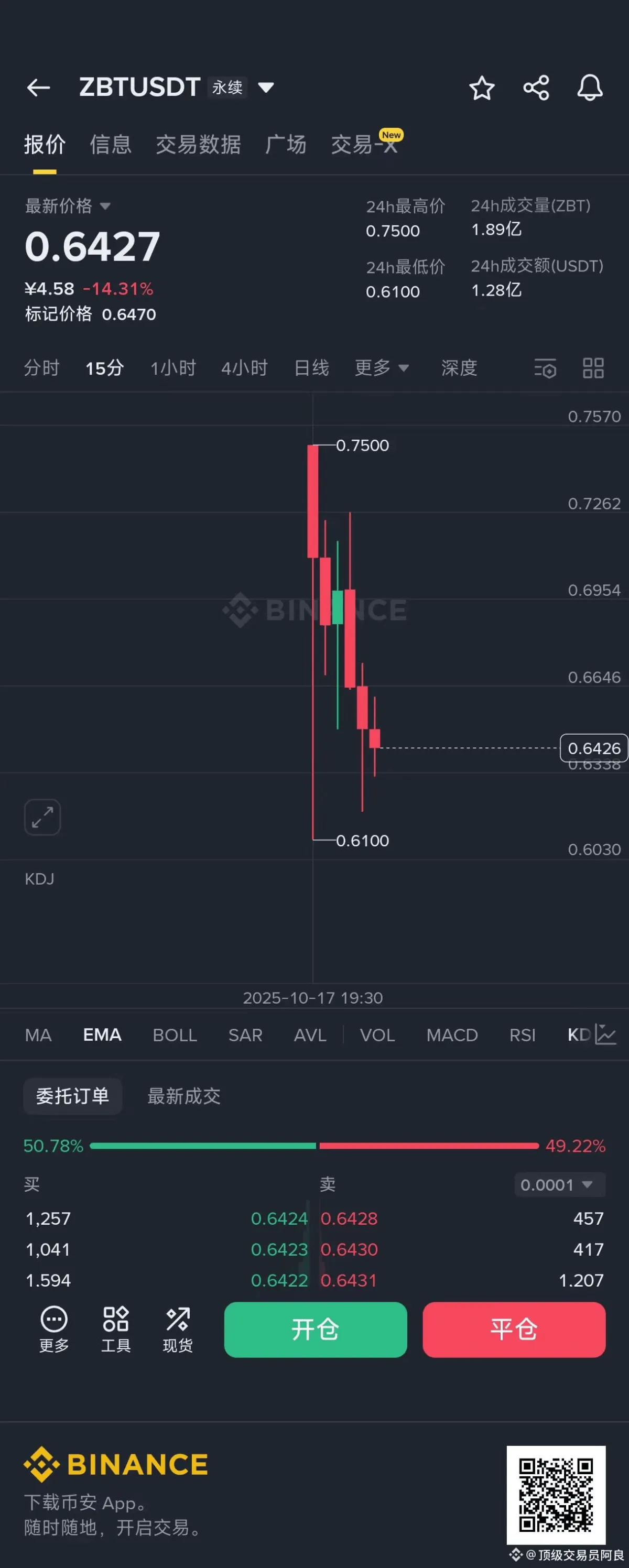
Task: Expand the chart to fullscreen
Action: pos(41,818)
